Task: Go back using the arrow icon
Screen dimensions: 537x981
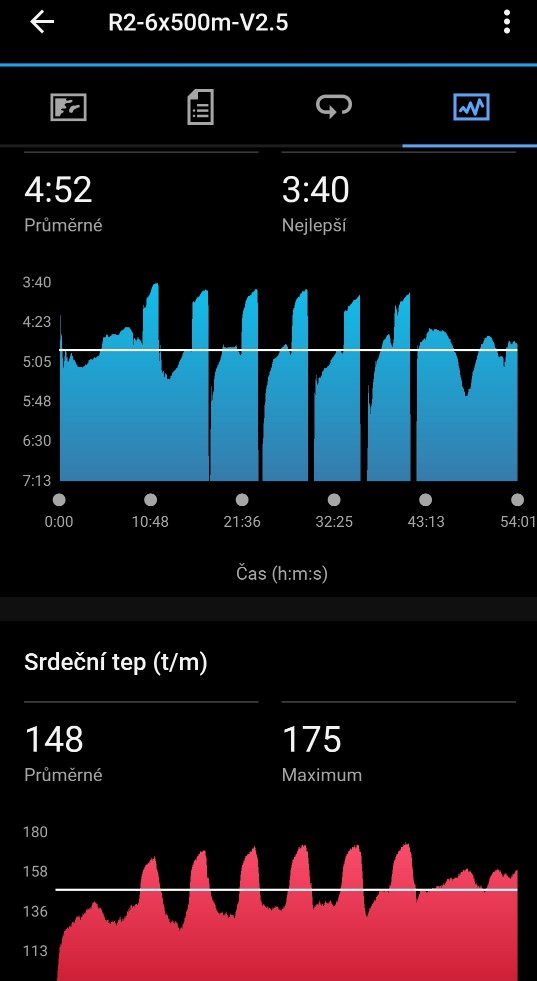Action: pos(42,23)
